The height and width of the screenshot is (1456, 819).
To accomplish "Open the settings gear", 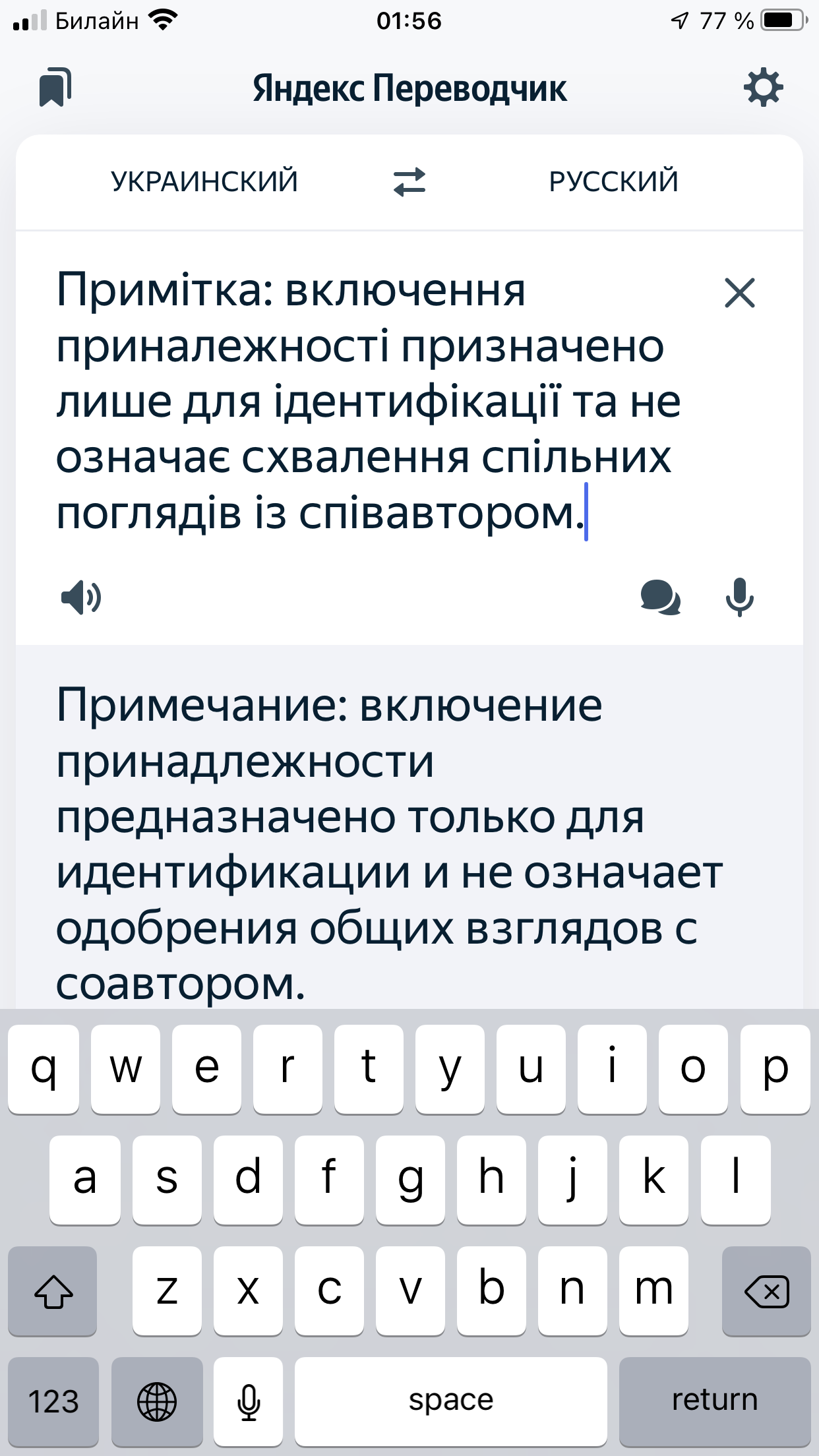I will 763,88.
